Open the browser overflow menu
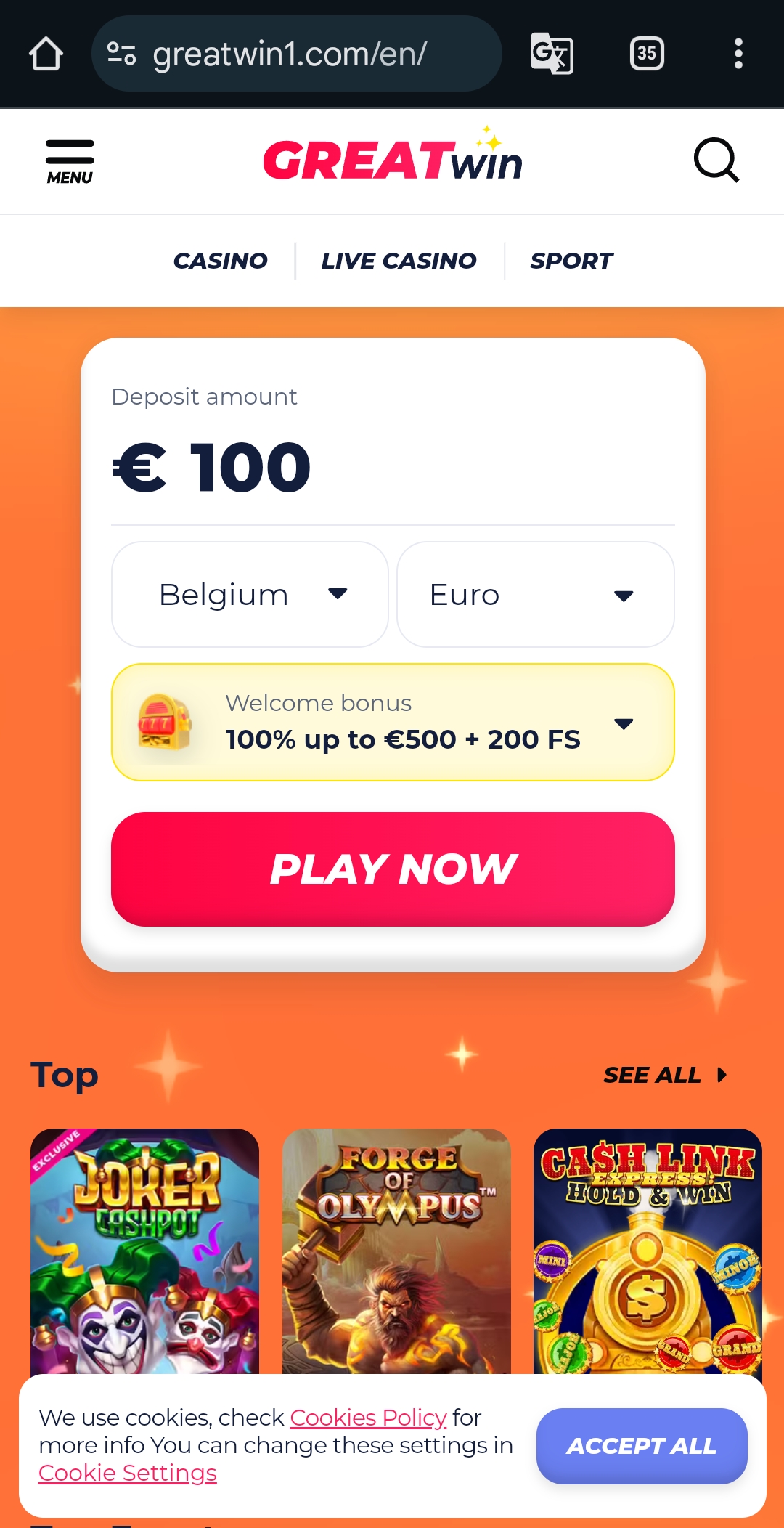The image size is (784, 1528). [x=738, y=54]
